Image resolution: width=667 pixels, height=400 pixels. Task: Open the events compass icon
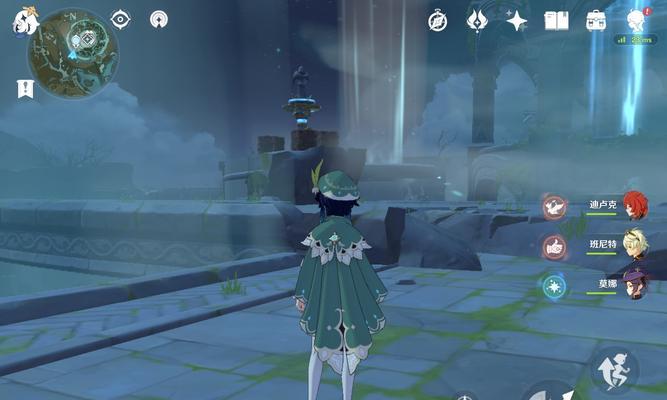click(x=438, y=20)
